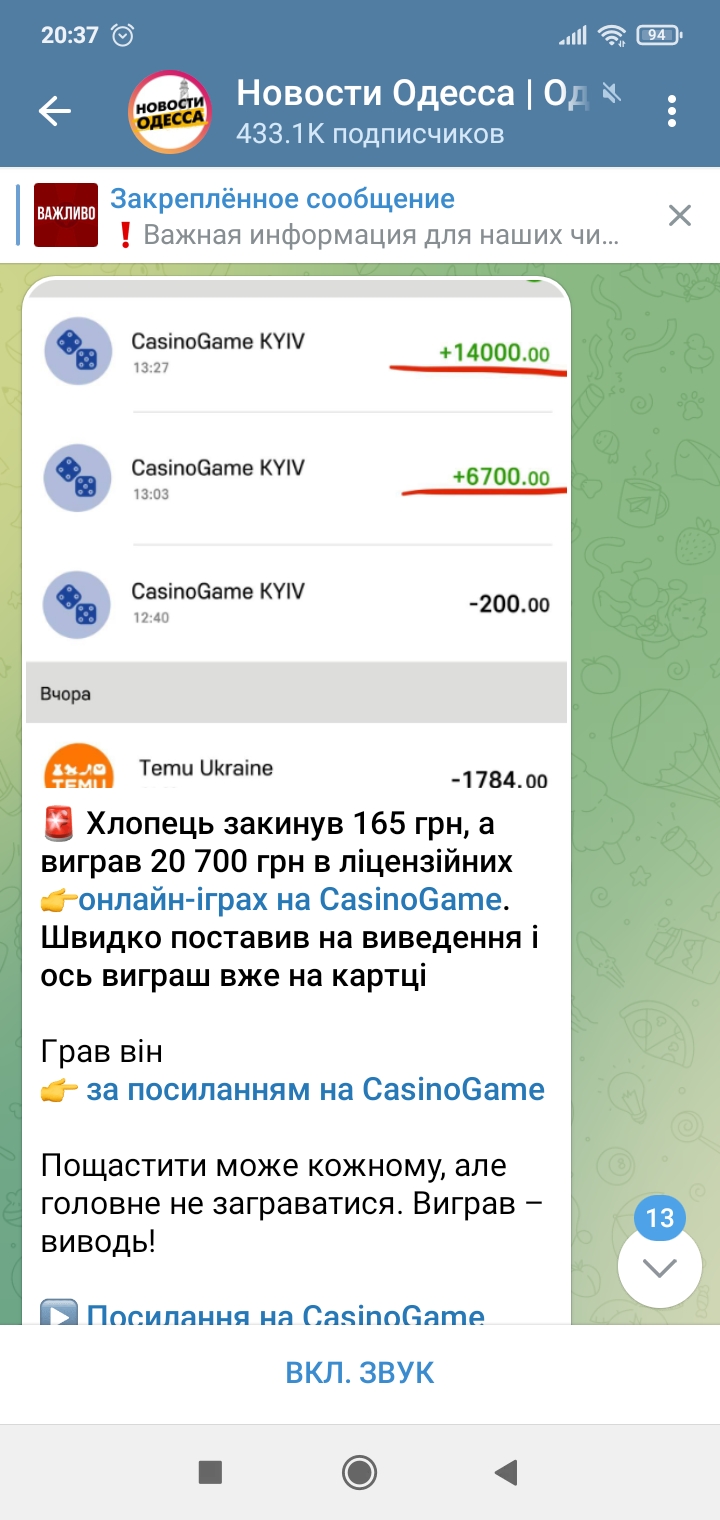The image size is (720, 1520).
Task: Go back using the header arrow
Action: coord(55,111)
